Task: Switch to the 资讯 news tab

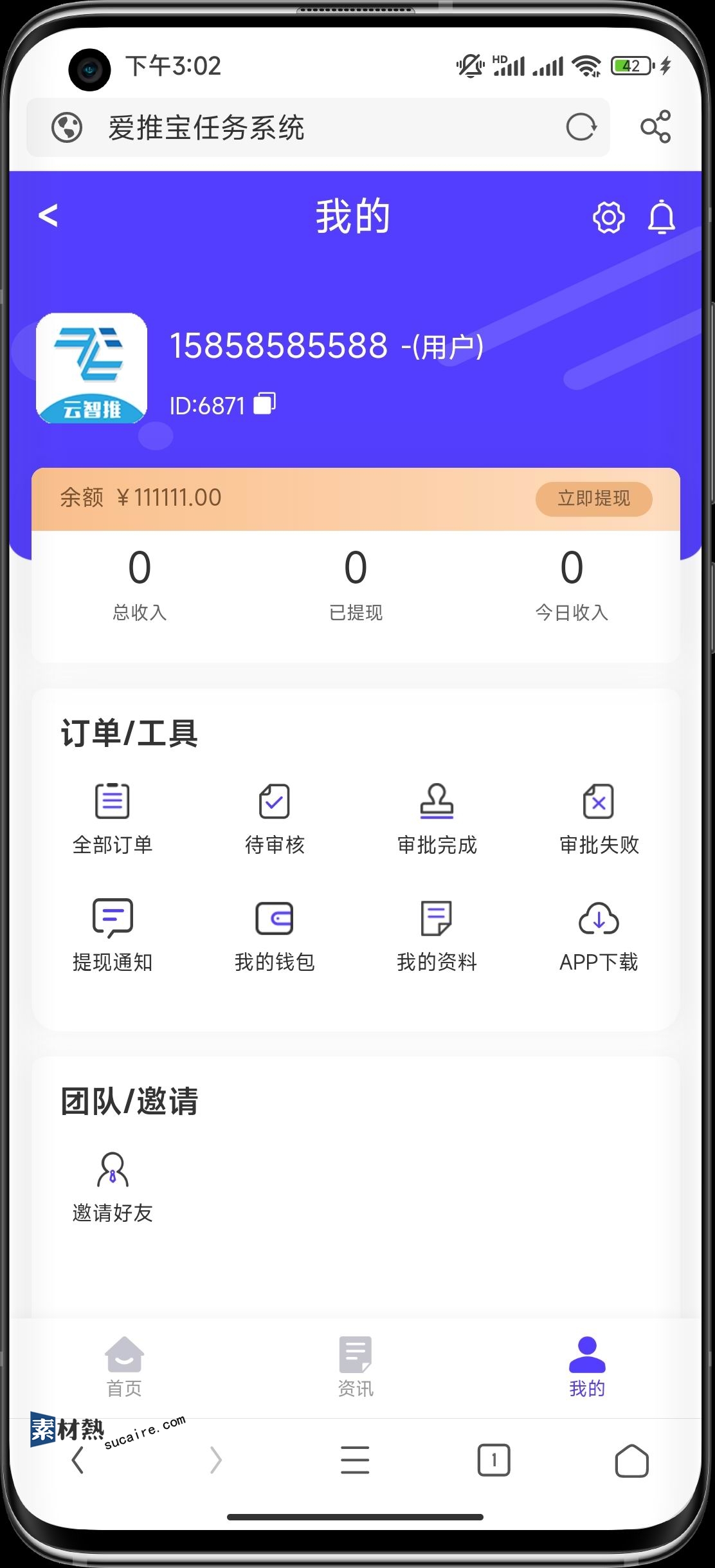Action: (356, 1367)
